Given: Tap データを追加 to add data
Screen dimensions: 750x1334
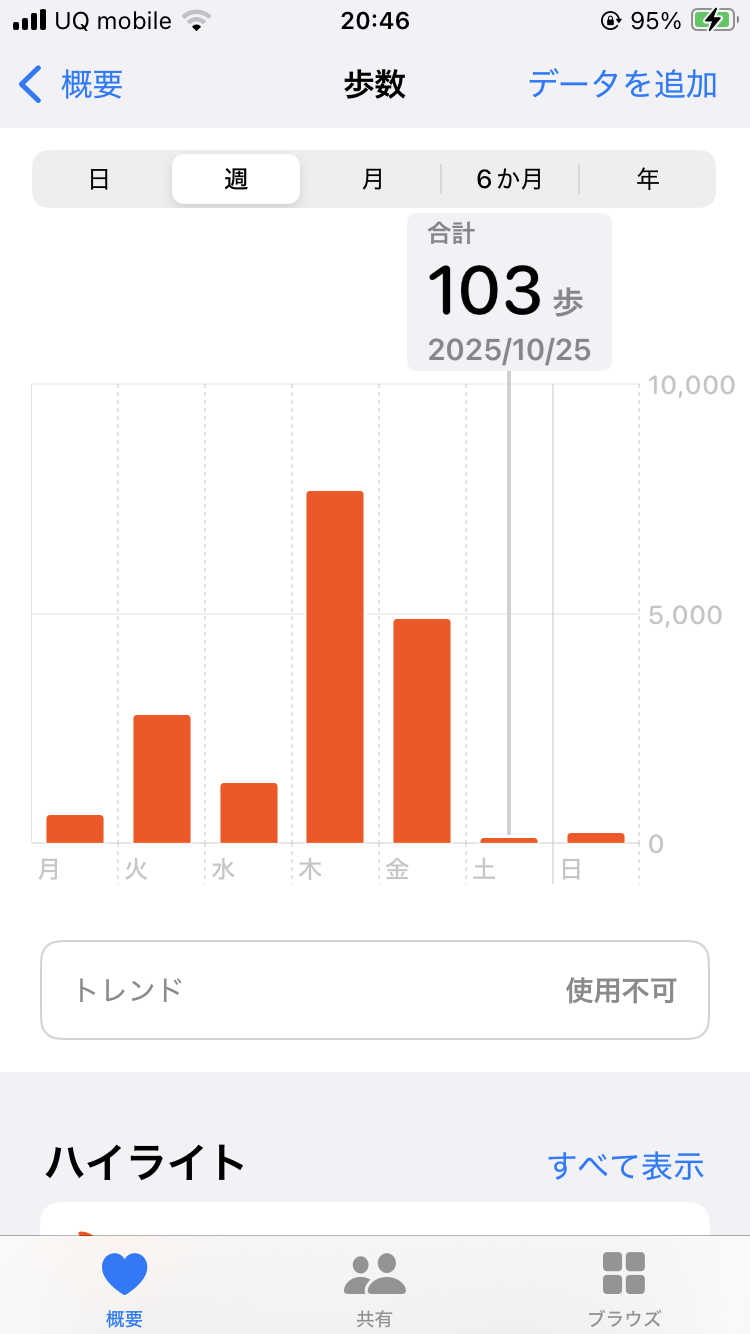Looking at the screenshot, I should 622,85.
